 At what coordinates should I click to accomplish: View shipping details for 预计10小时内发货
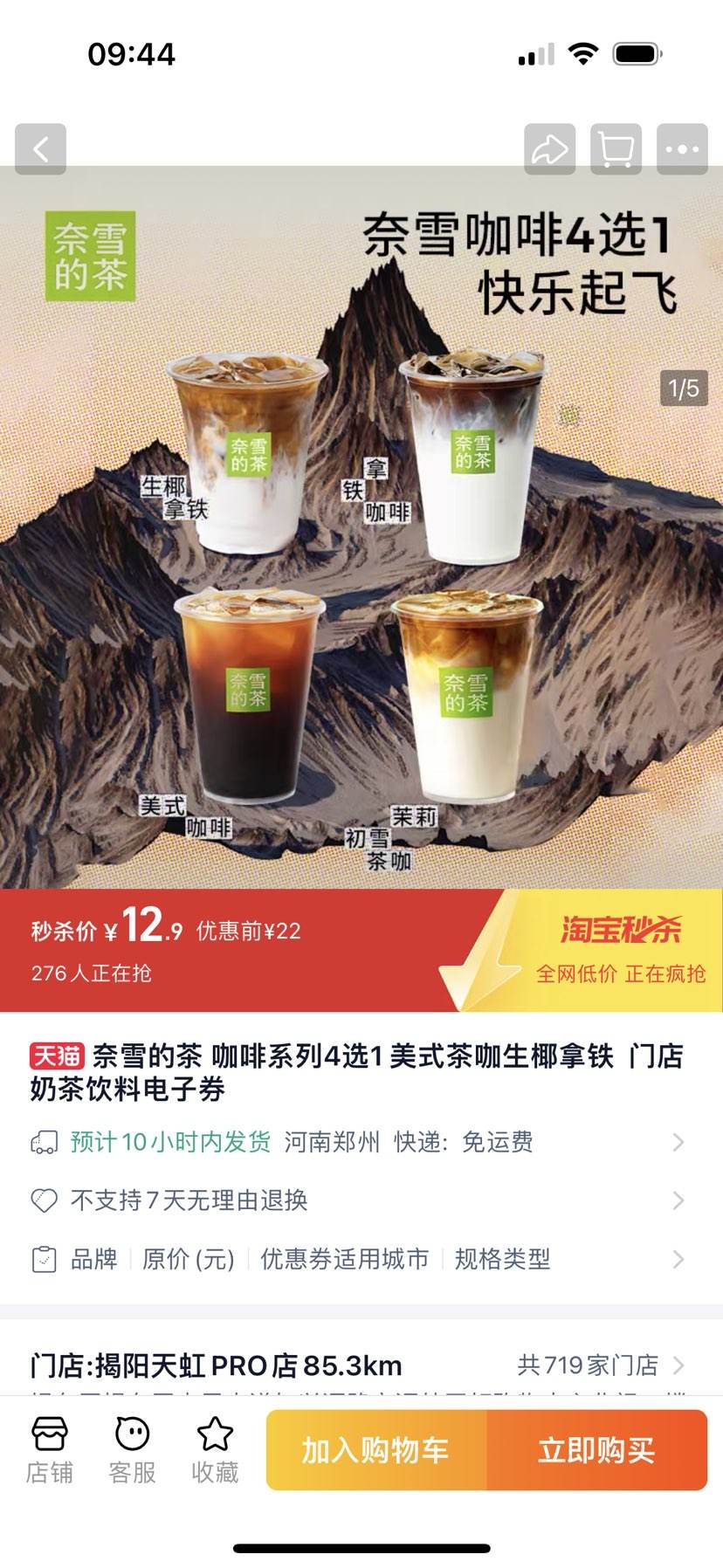click(358, 1142)
